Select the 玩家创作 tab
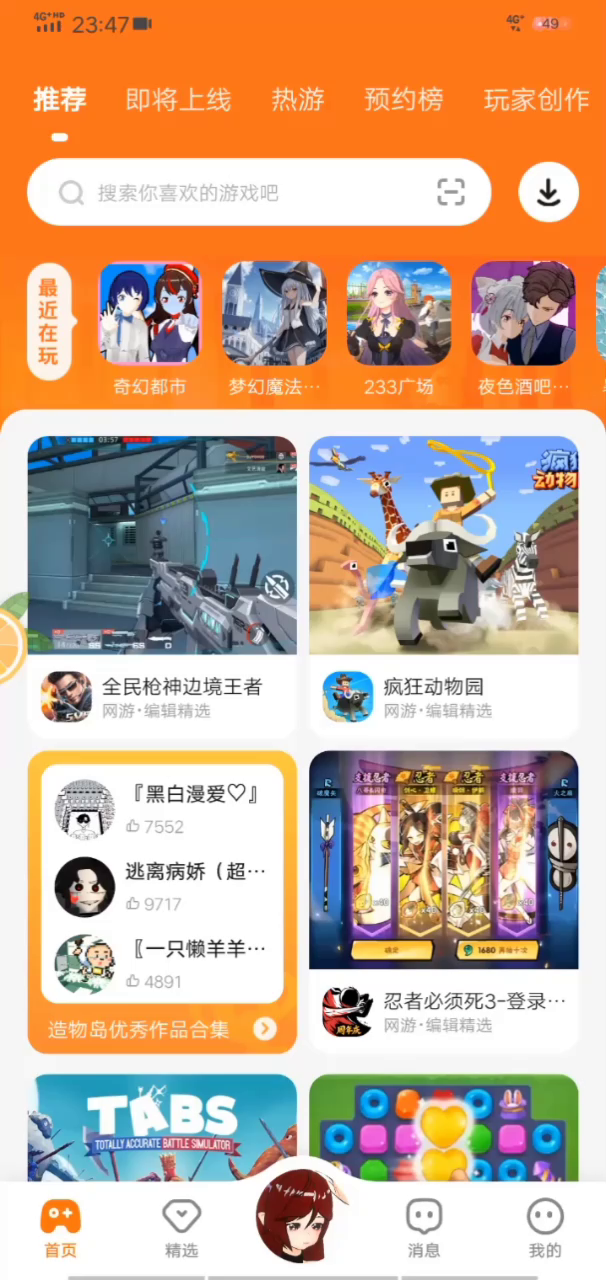The image size is (606, 1280). point(537,100)
